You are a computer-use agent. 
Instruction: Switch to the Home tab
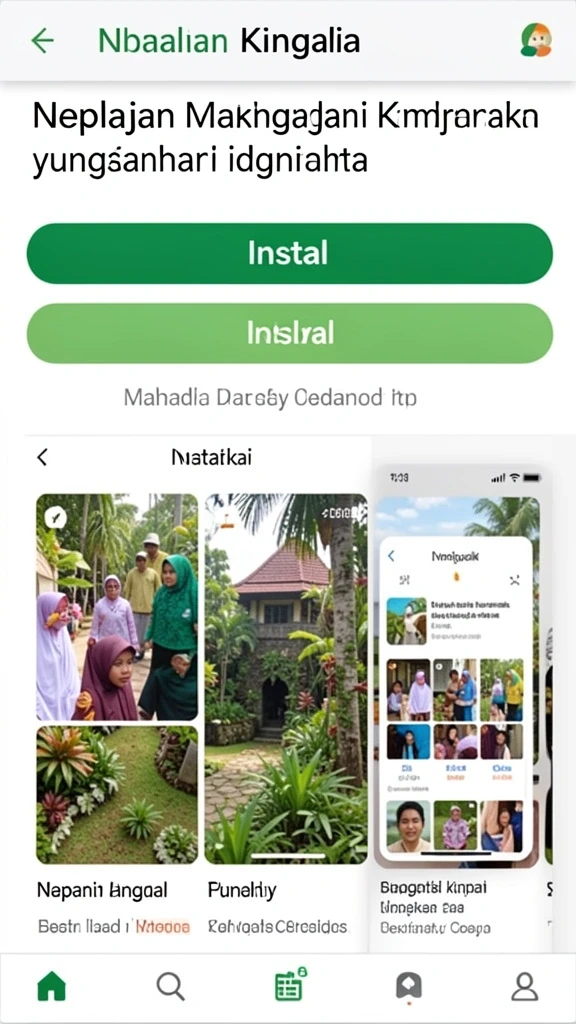(52, 986)
